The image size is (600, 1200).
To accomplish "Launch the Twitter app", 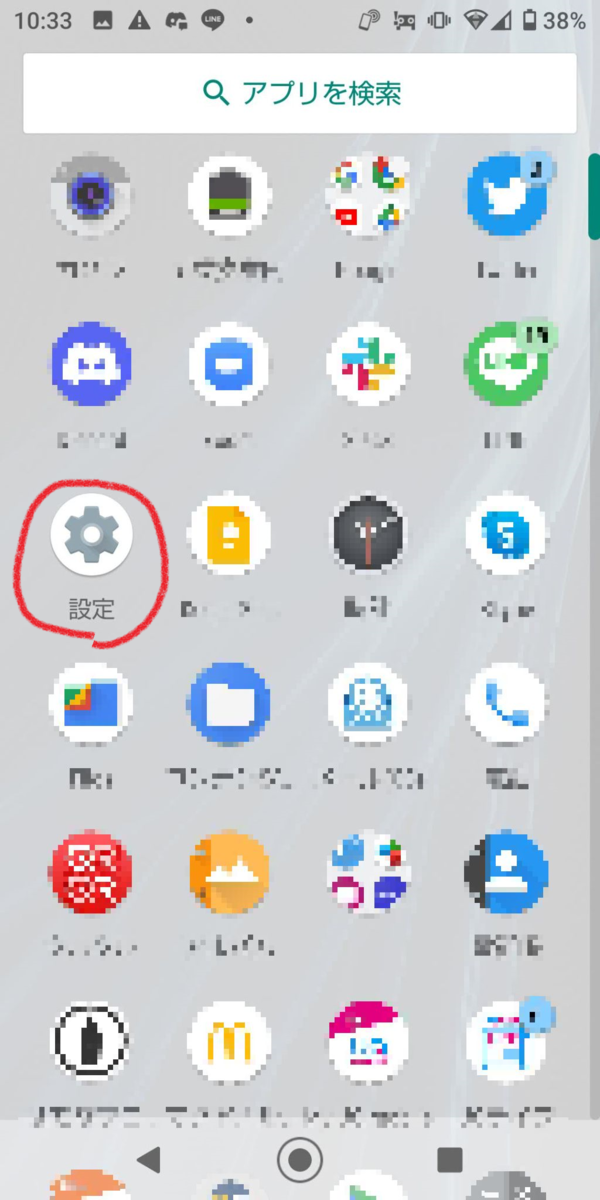I will click(x=507, y=195).
